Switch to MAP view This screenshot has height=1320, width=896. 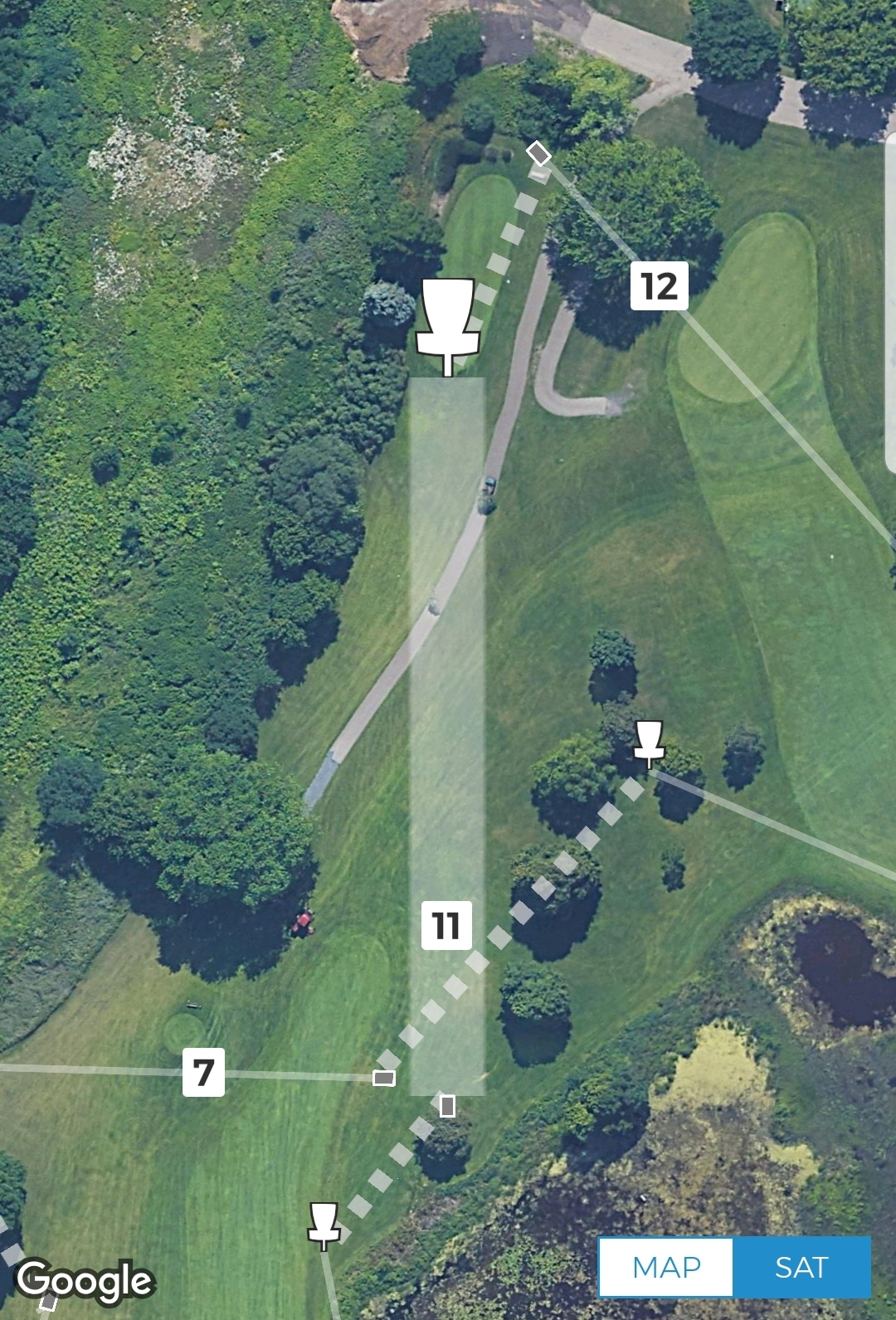point(666,1267)
